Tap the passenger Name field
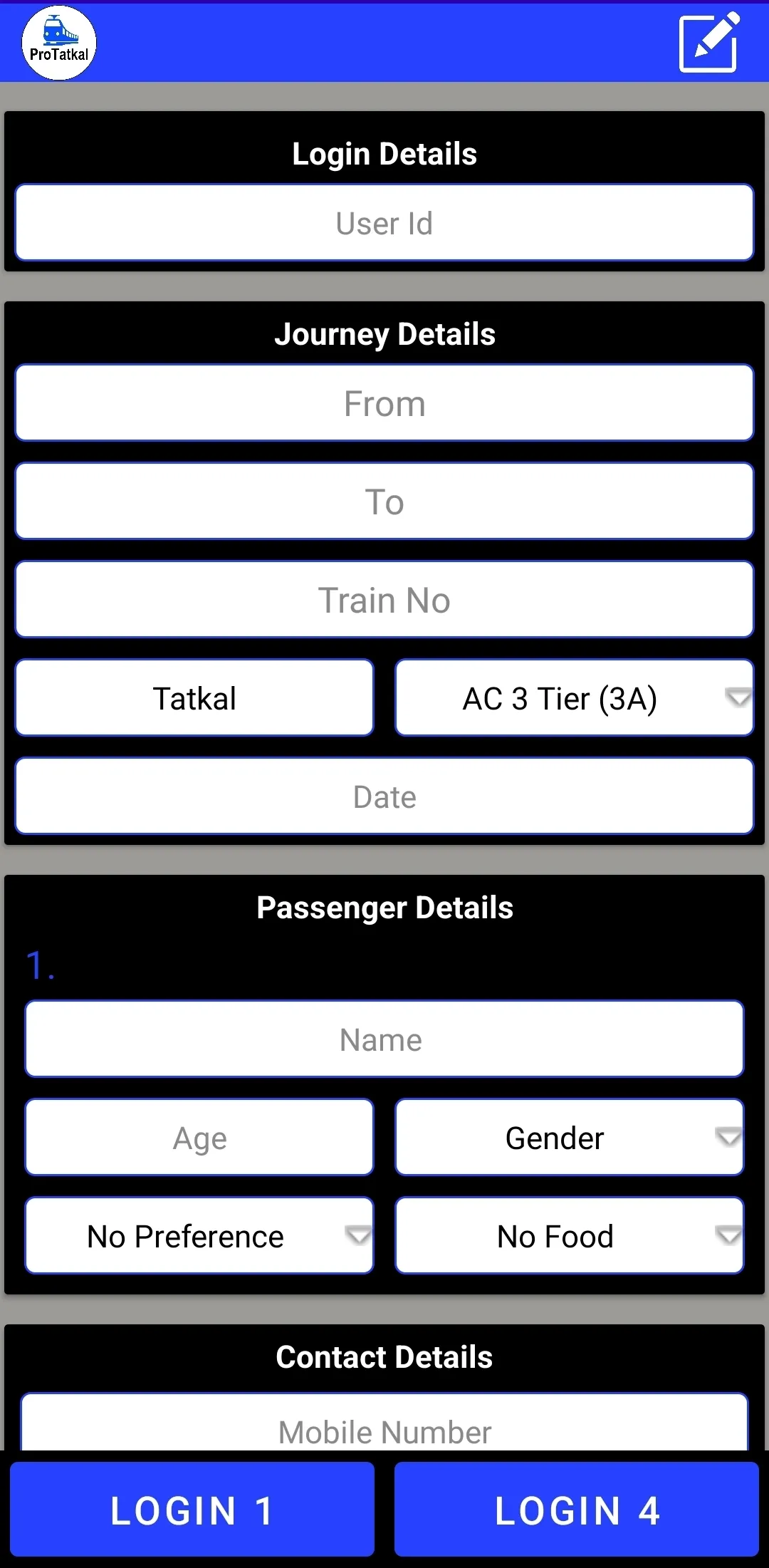Image resolution: width=769 pixels, height=1568 pixels. pyautogui.click(x=384, y=1039)
